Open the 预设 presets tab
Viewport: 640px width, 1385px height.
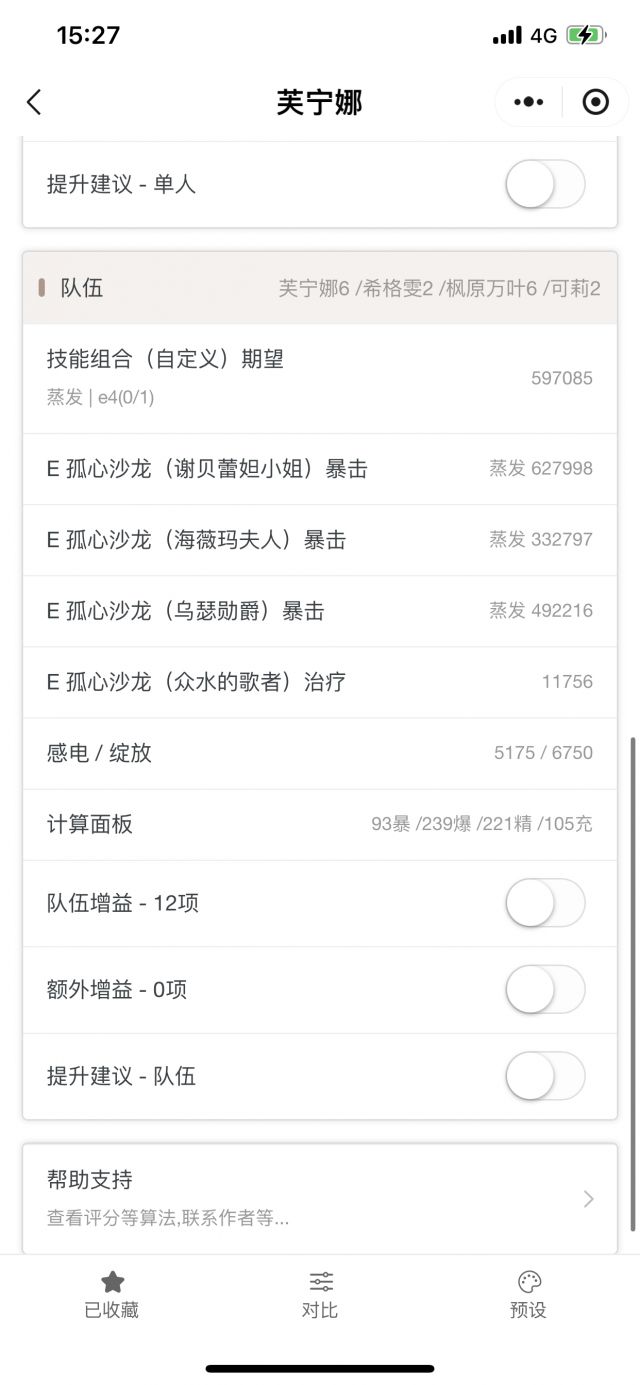click(528, 1294)
